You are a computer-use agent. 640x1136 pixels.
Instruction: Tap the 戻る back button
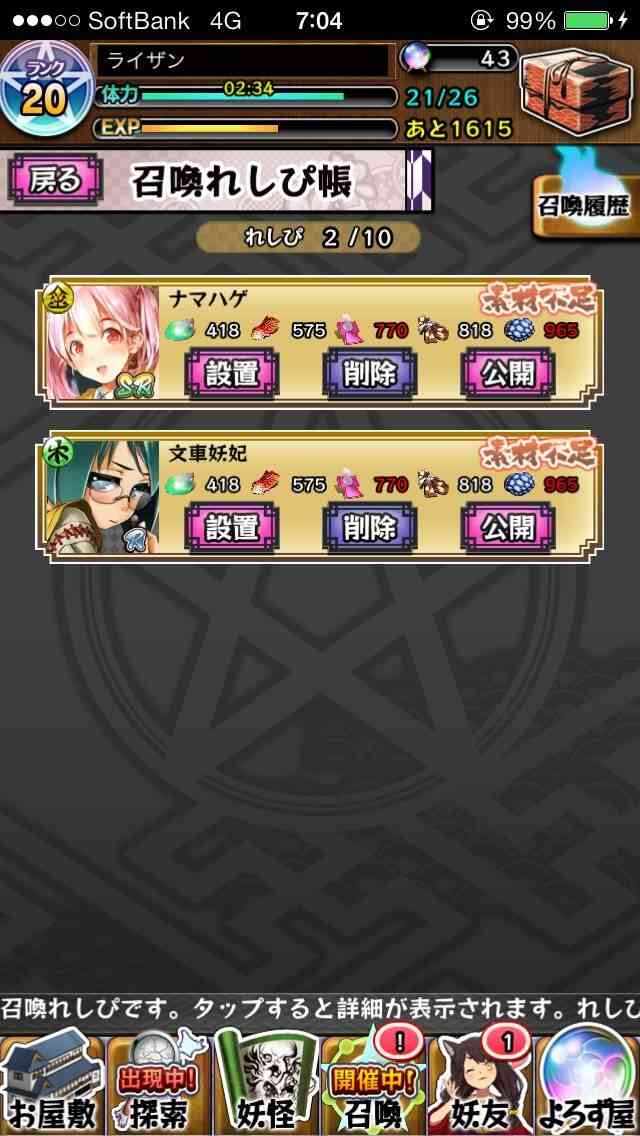[x=55, y=181]
